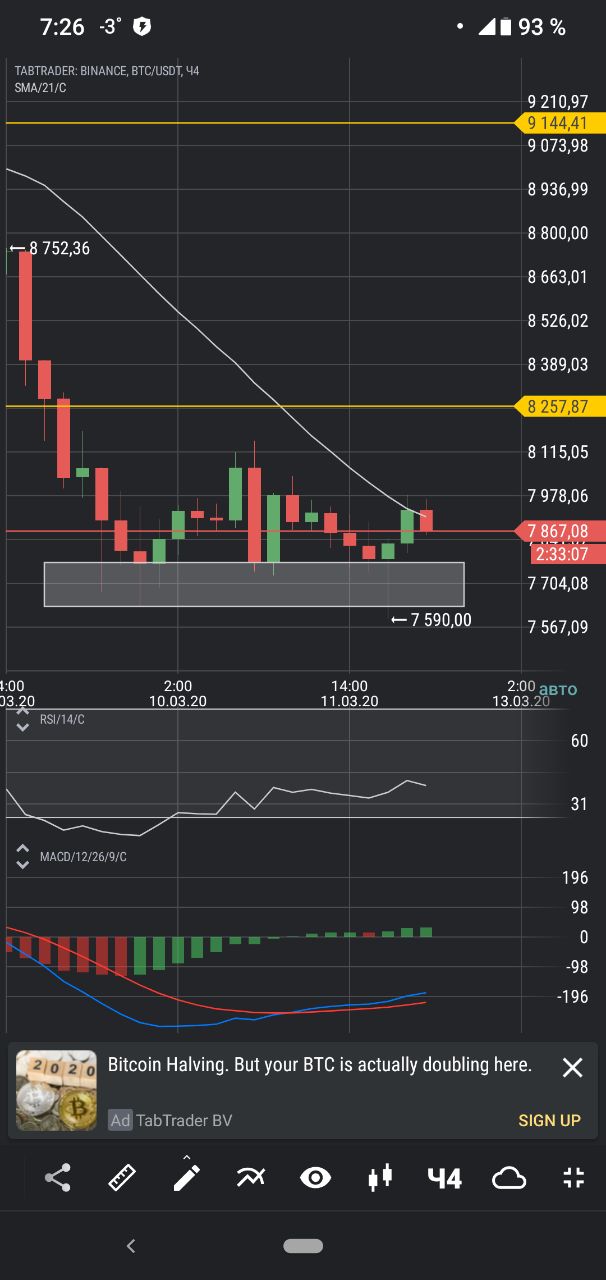
Task: Open the ruler measurement tool
Action: click(x=122, y=1178)
